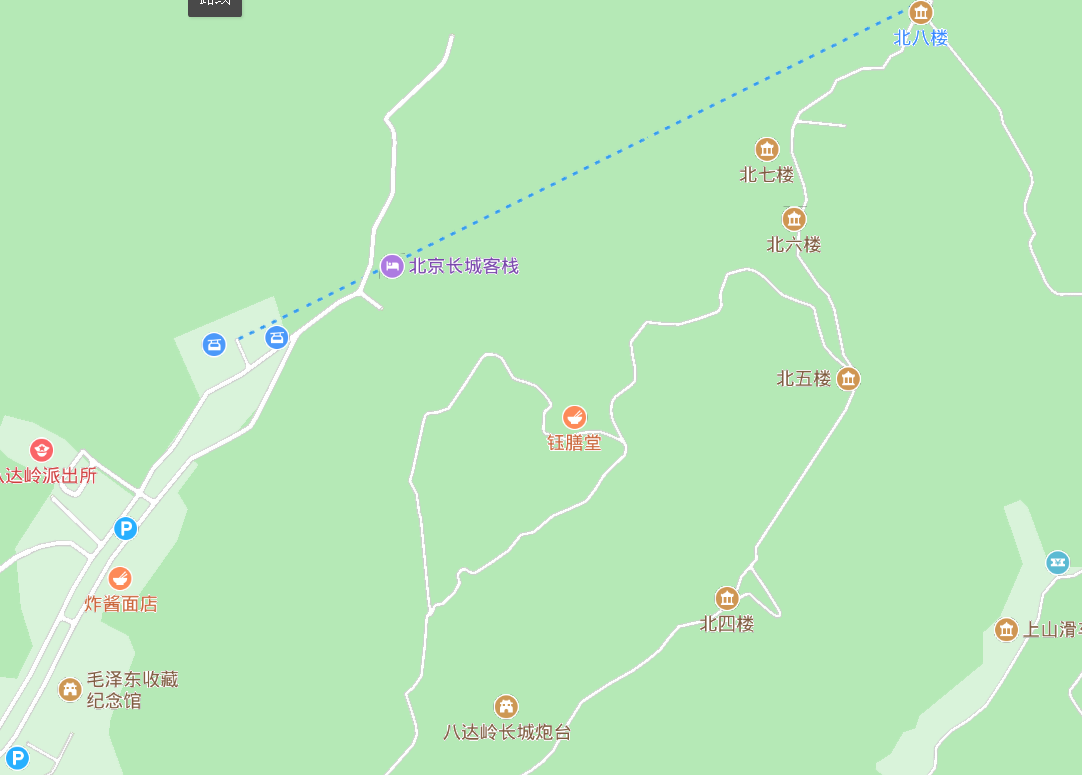The image size is (1082, 775).
Task: Open details for 北四楼
Action: (x=727, y=599)
